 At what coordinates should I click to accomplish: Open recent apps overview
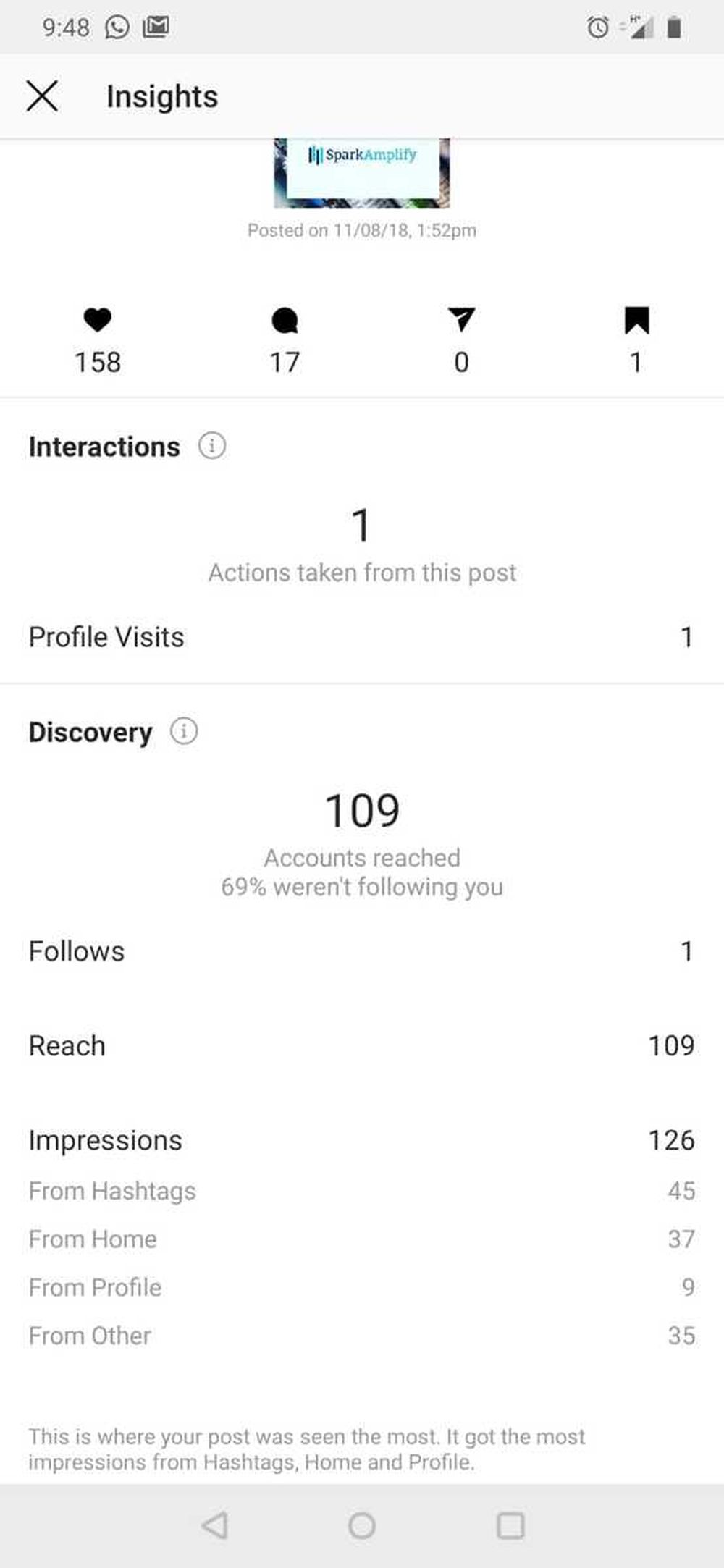(x=510, y=1525)
